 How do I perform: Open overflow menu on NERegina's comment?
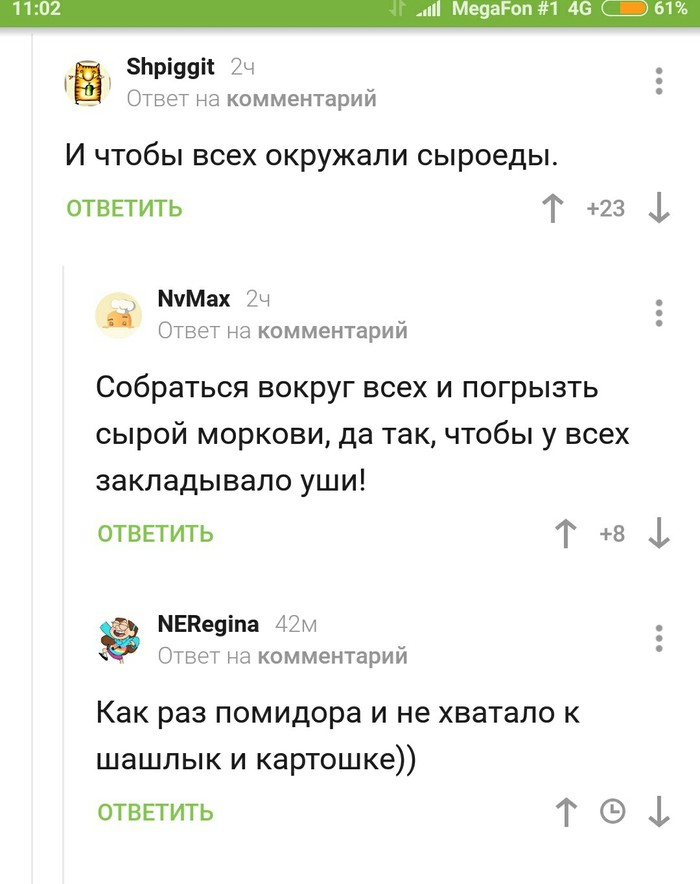tap(659, 637)
